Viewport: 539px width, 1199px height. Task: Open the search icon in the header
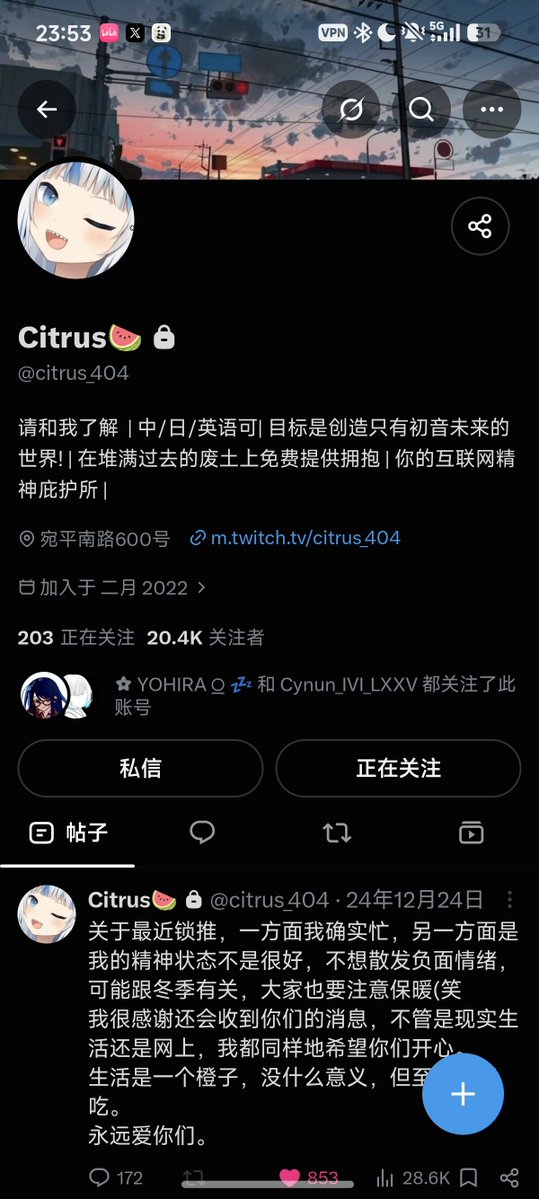pos(421,109)
